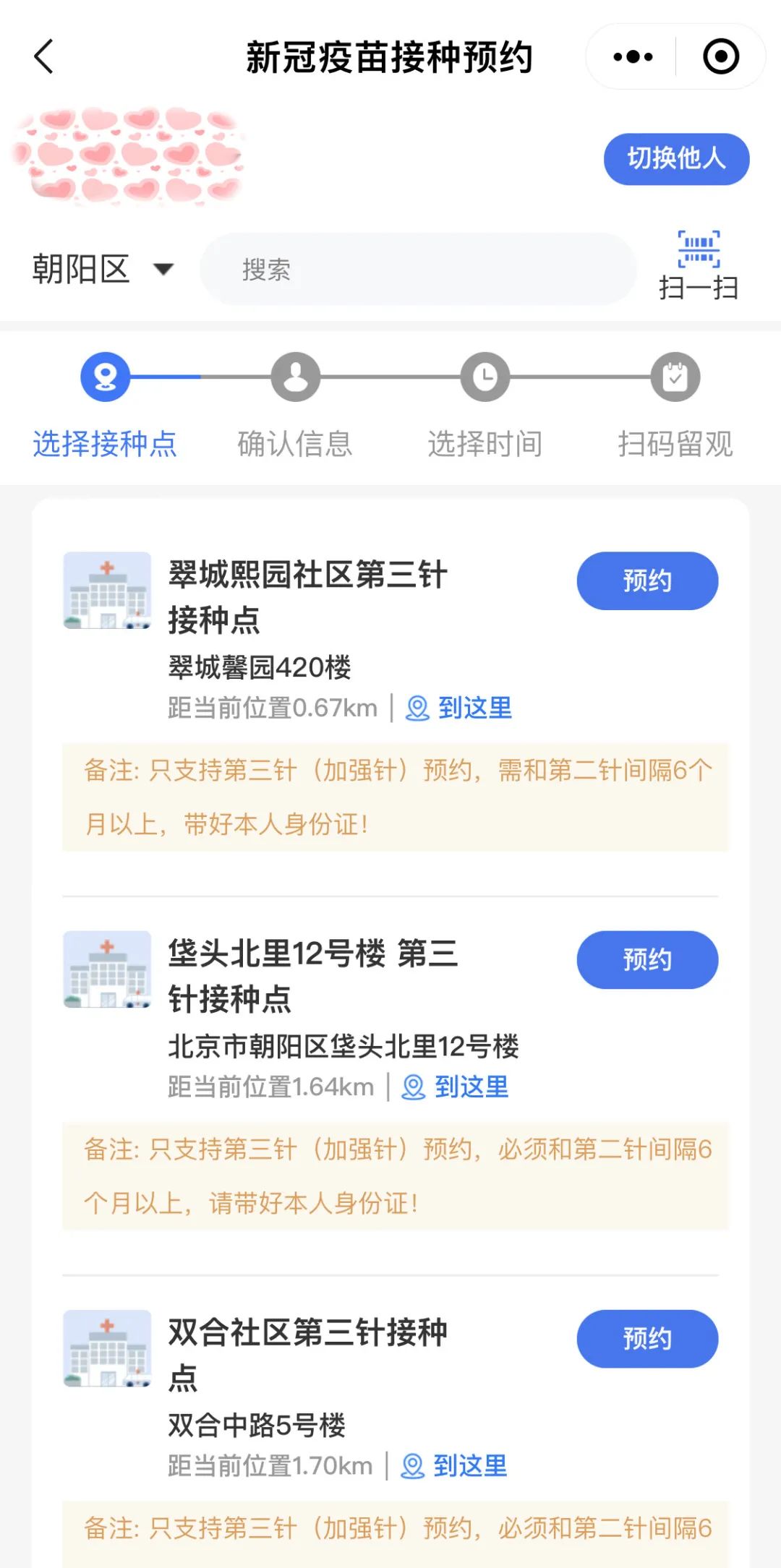Go back using the top-left arrow

click(x=44, y=56)
